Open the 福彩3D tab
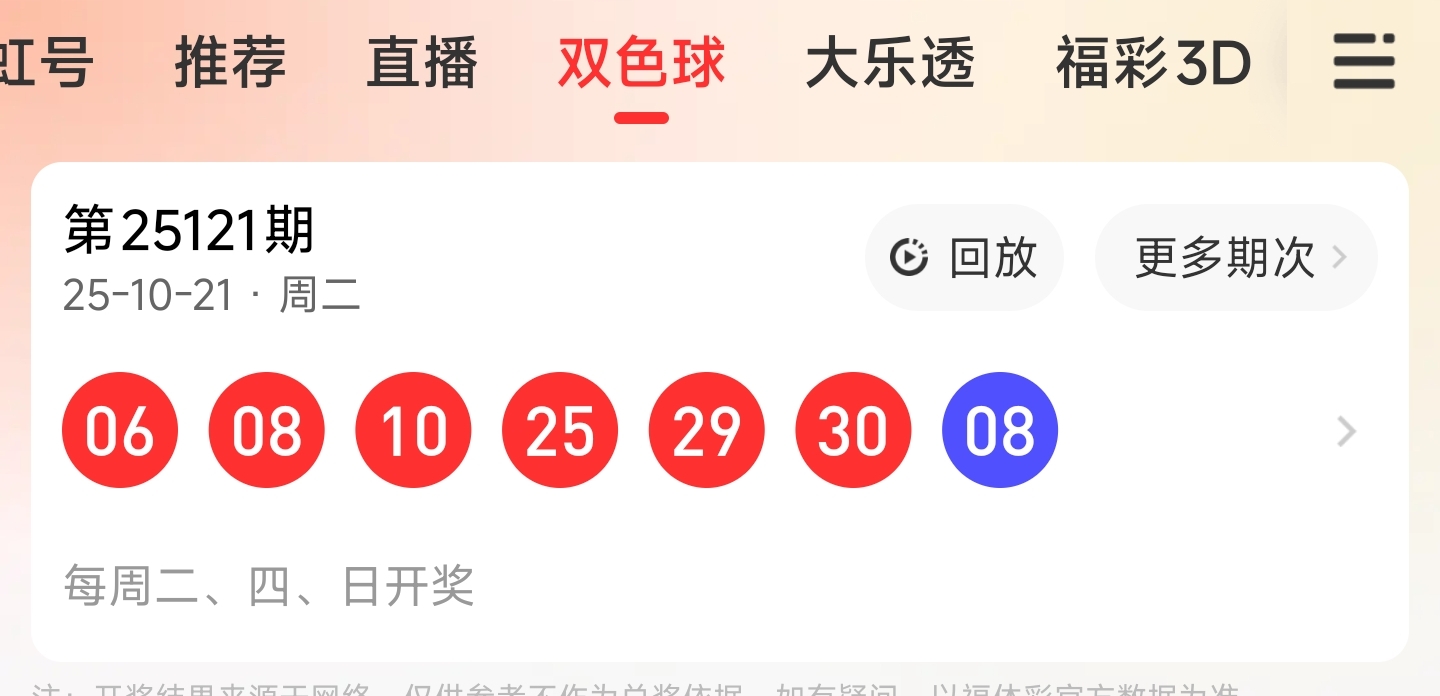The image size is (1440, 696). coord(1153,62)
